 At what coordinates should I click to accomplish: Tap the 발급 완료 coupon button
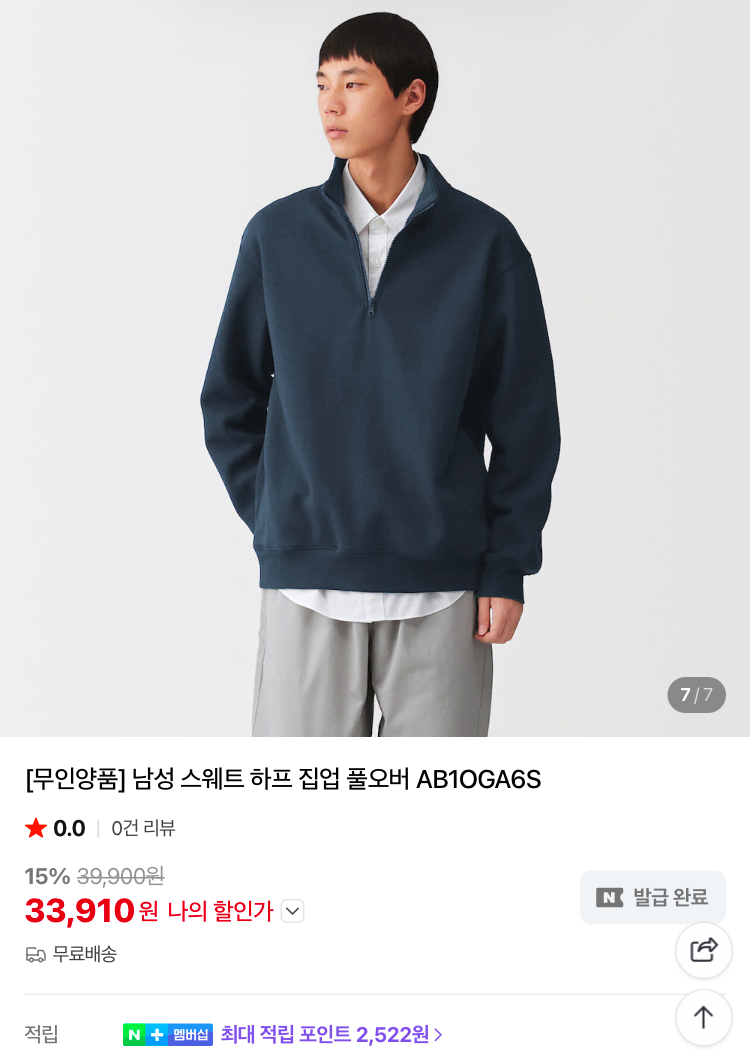[652, 897]
